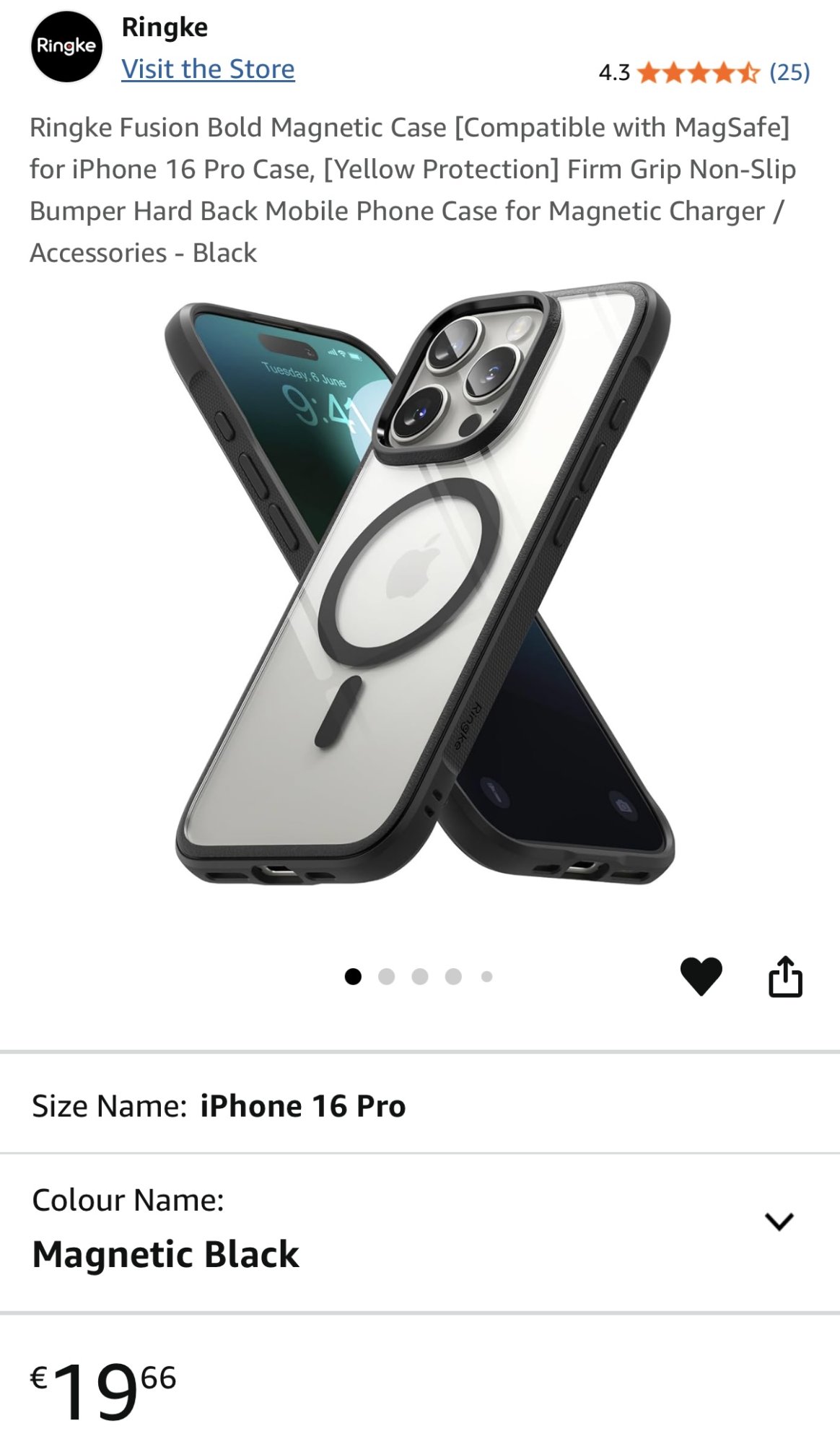Jump to the second image dot
The width and height of the screenshot is (840, 1444).
coord(386,977)
